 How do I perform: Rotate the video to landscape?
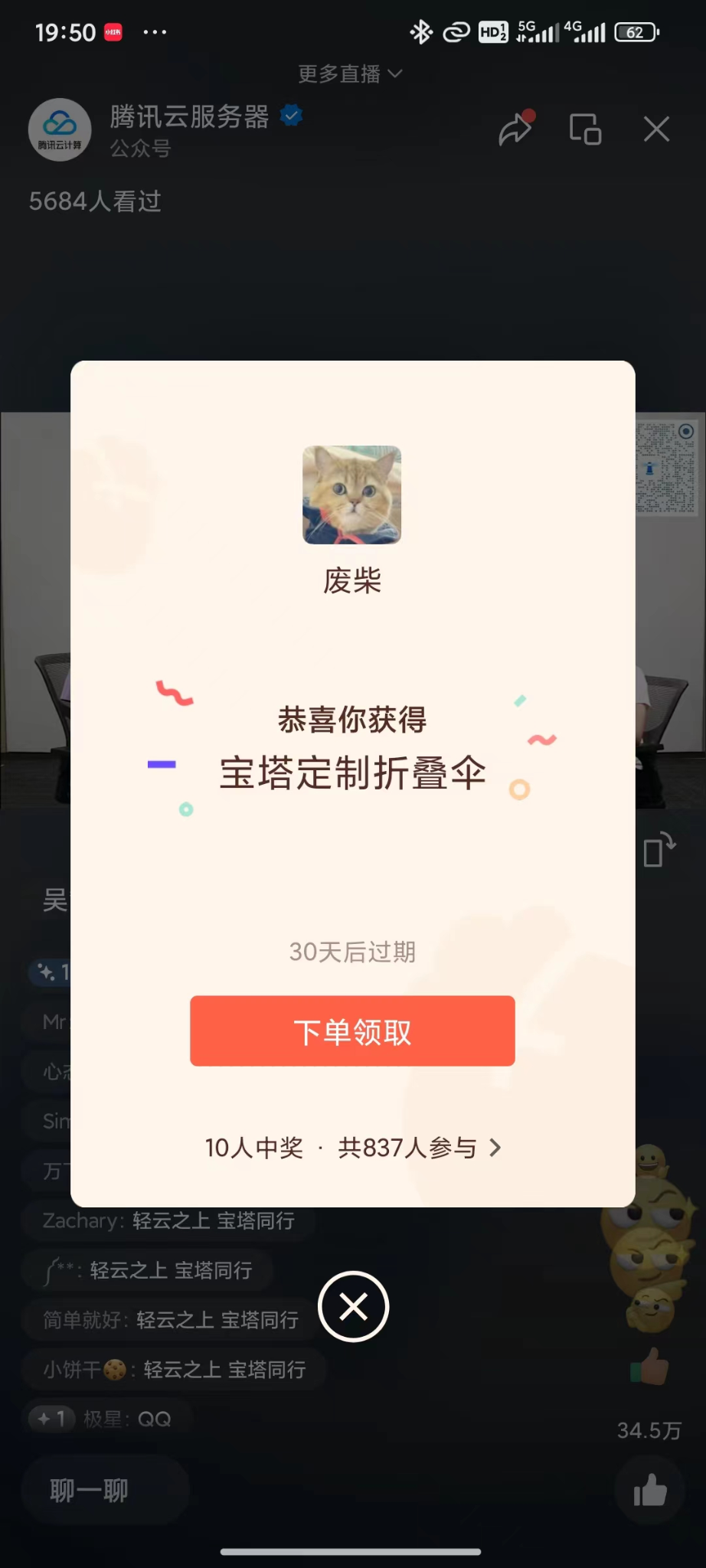pyautogui.click(x=658, y=849)
